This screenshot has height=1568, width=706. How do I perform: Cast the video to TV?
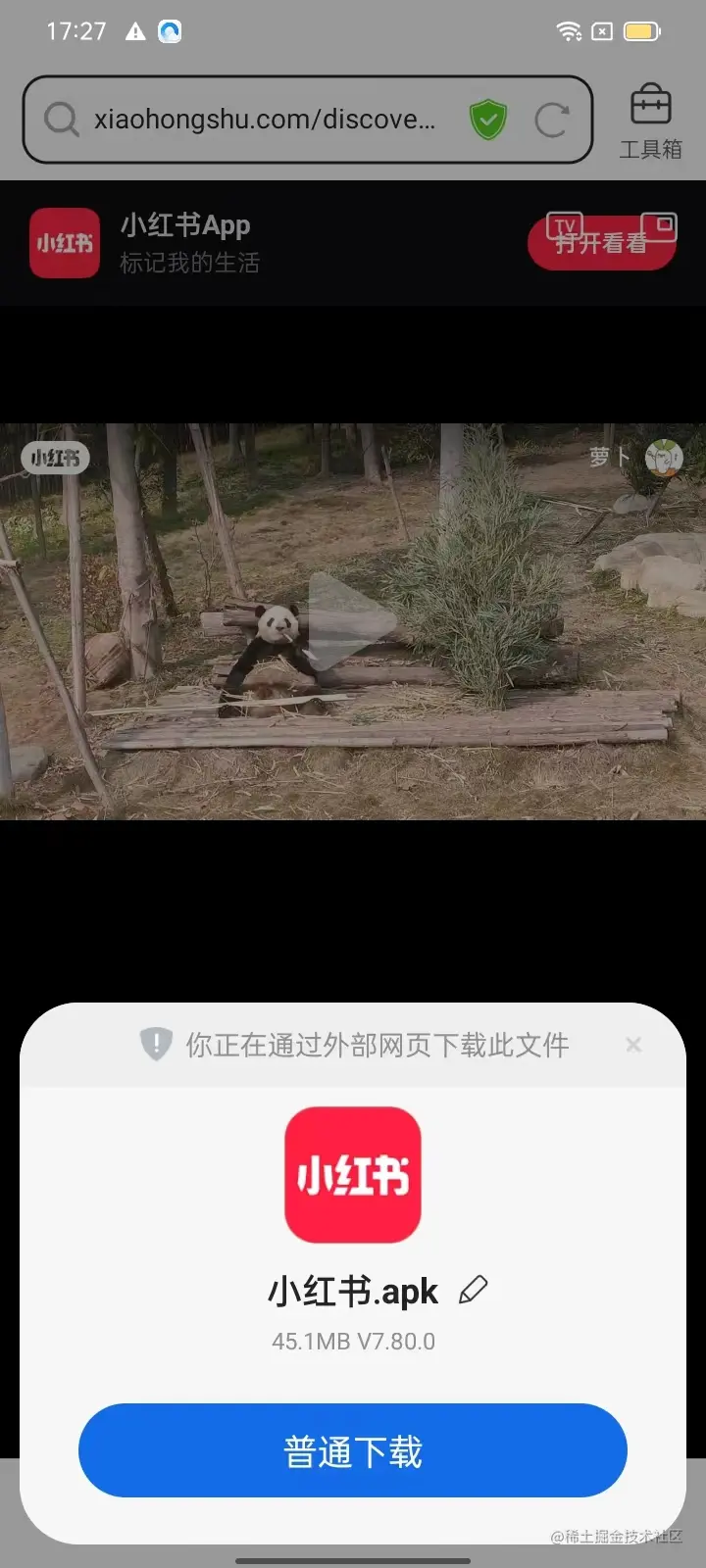pyautogui.click(x=564, y=226)
